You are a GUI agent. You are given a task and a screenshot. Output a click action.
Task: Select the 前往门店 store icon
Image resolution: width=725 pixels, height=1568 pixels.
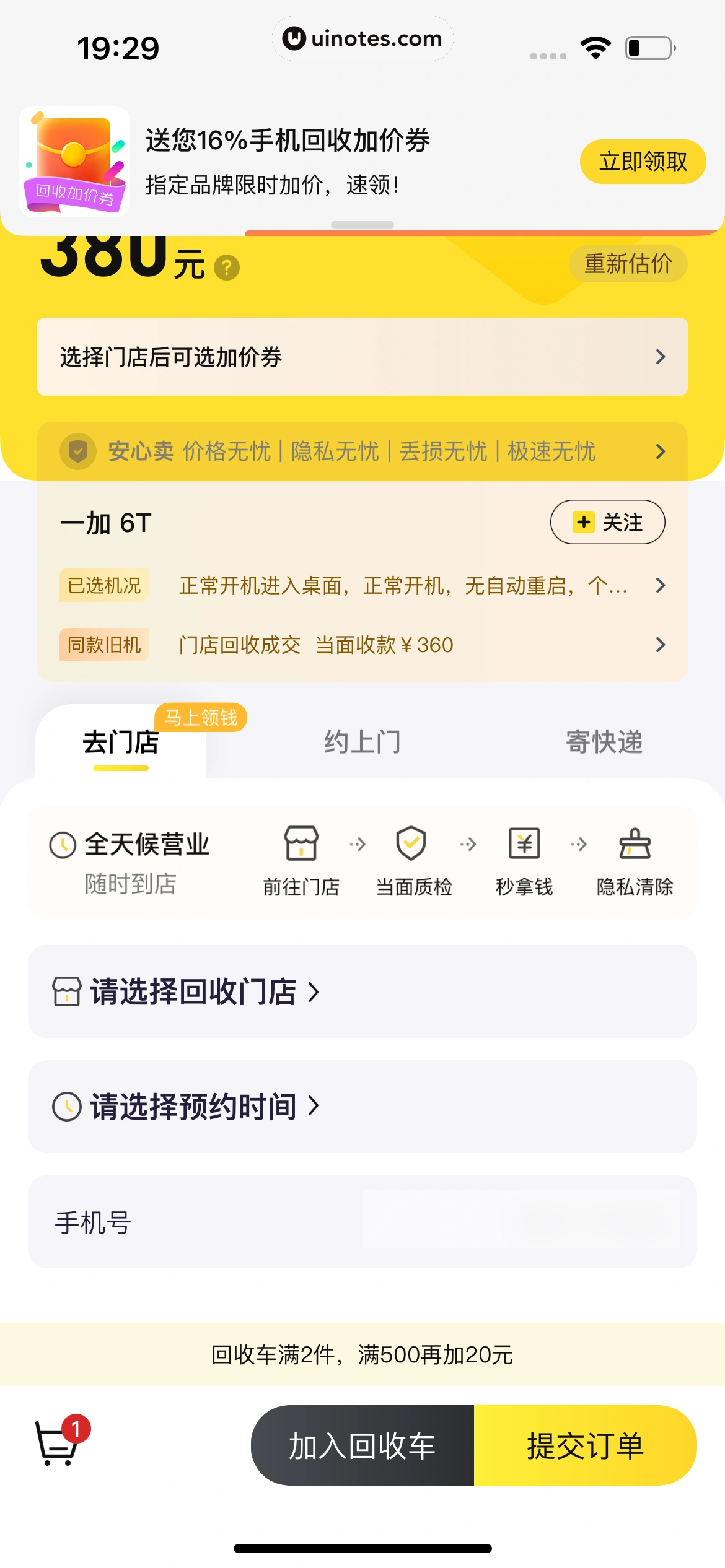coord(301,844)
